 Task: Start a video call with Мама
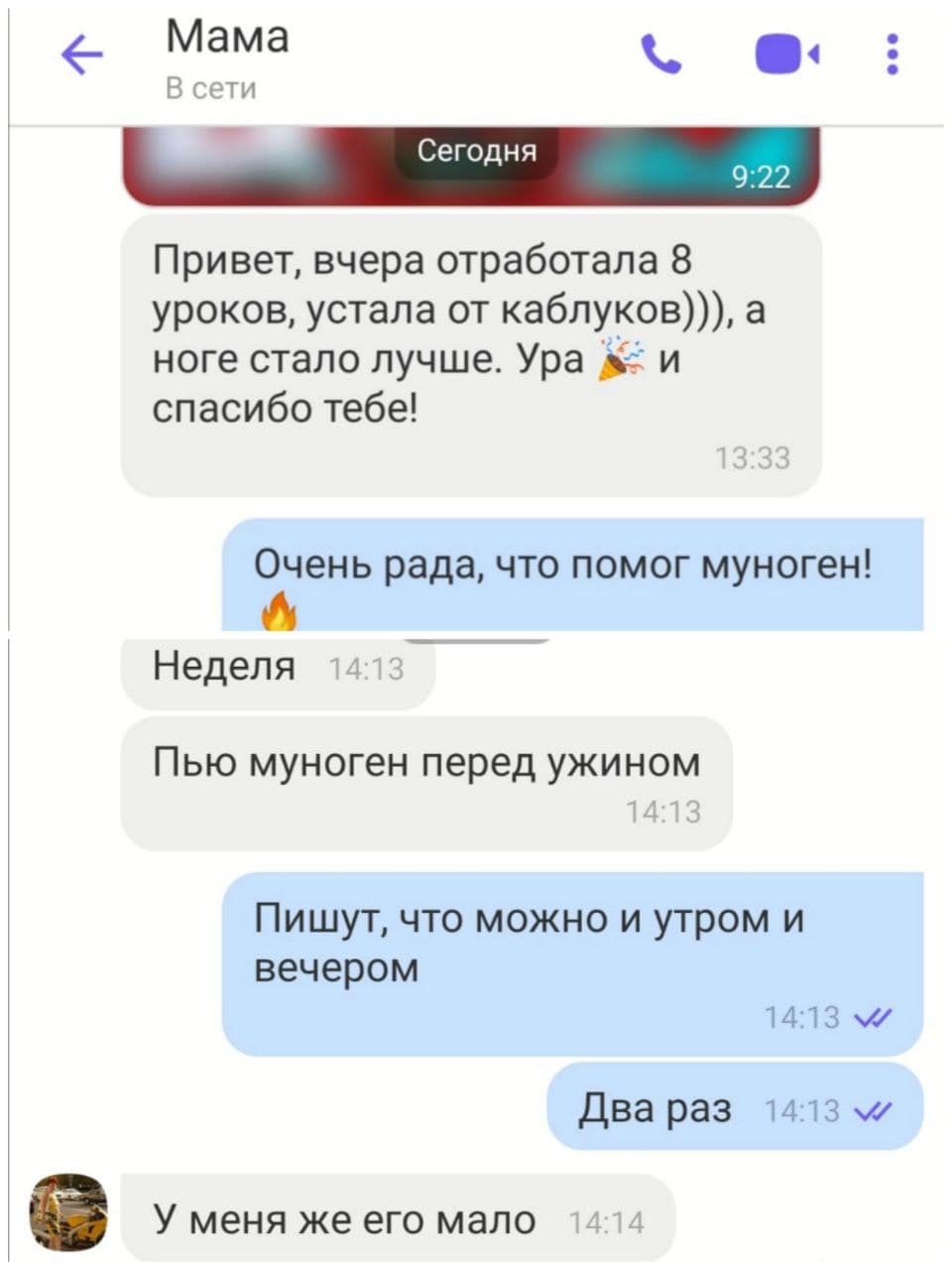click(786, 55)
